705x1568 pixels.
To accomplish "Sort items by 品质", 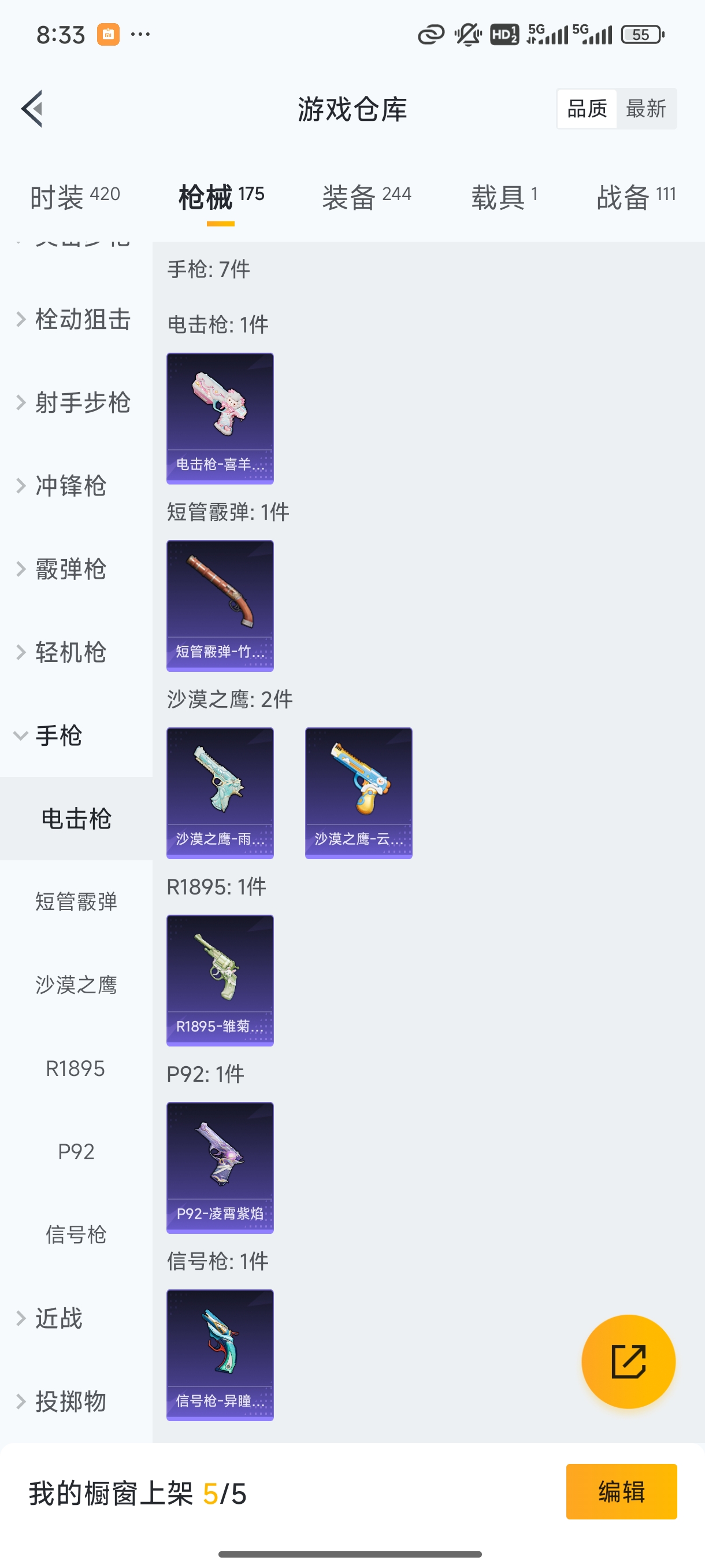I will tap(586, 108).
